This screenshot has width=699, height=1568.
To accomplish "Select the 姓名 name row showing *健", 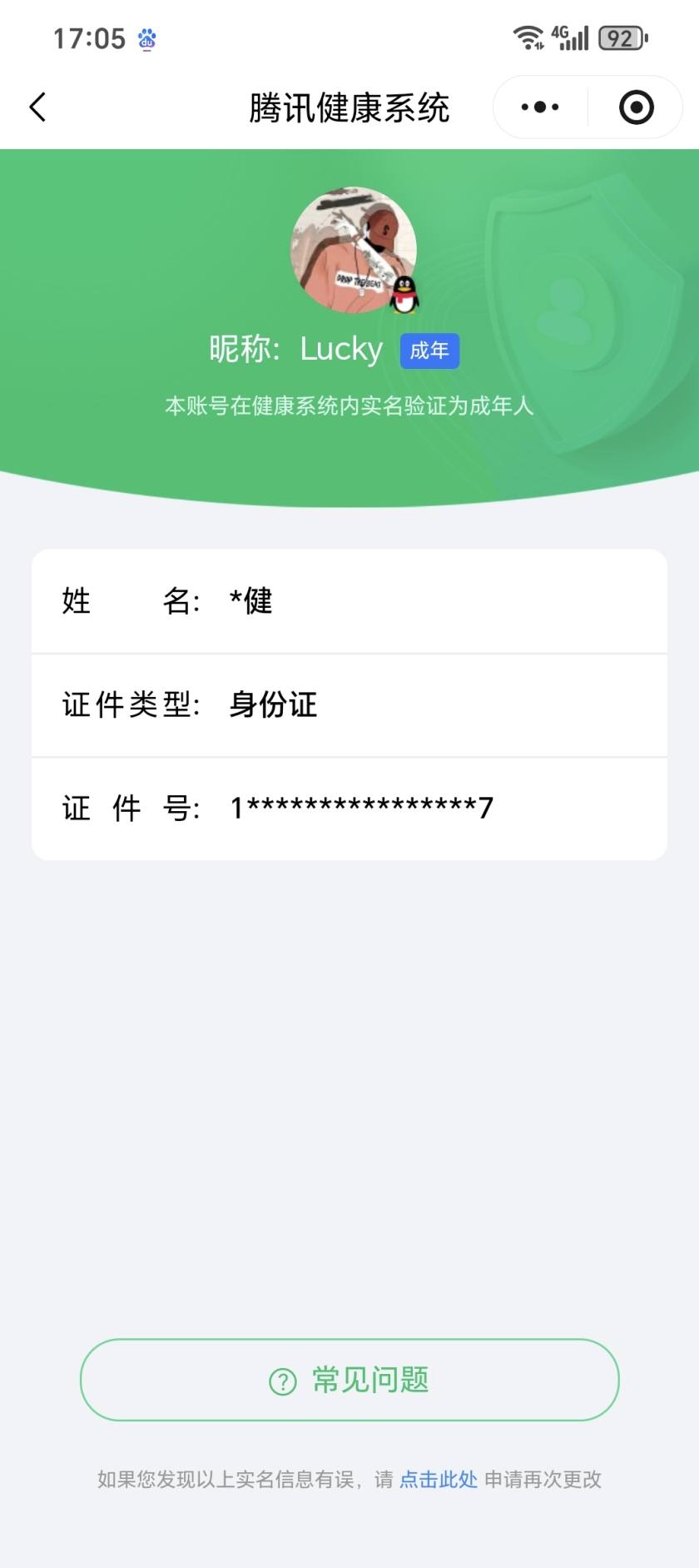I will pos(349,601).
